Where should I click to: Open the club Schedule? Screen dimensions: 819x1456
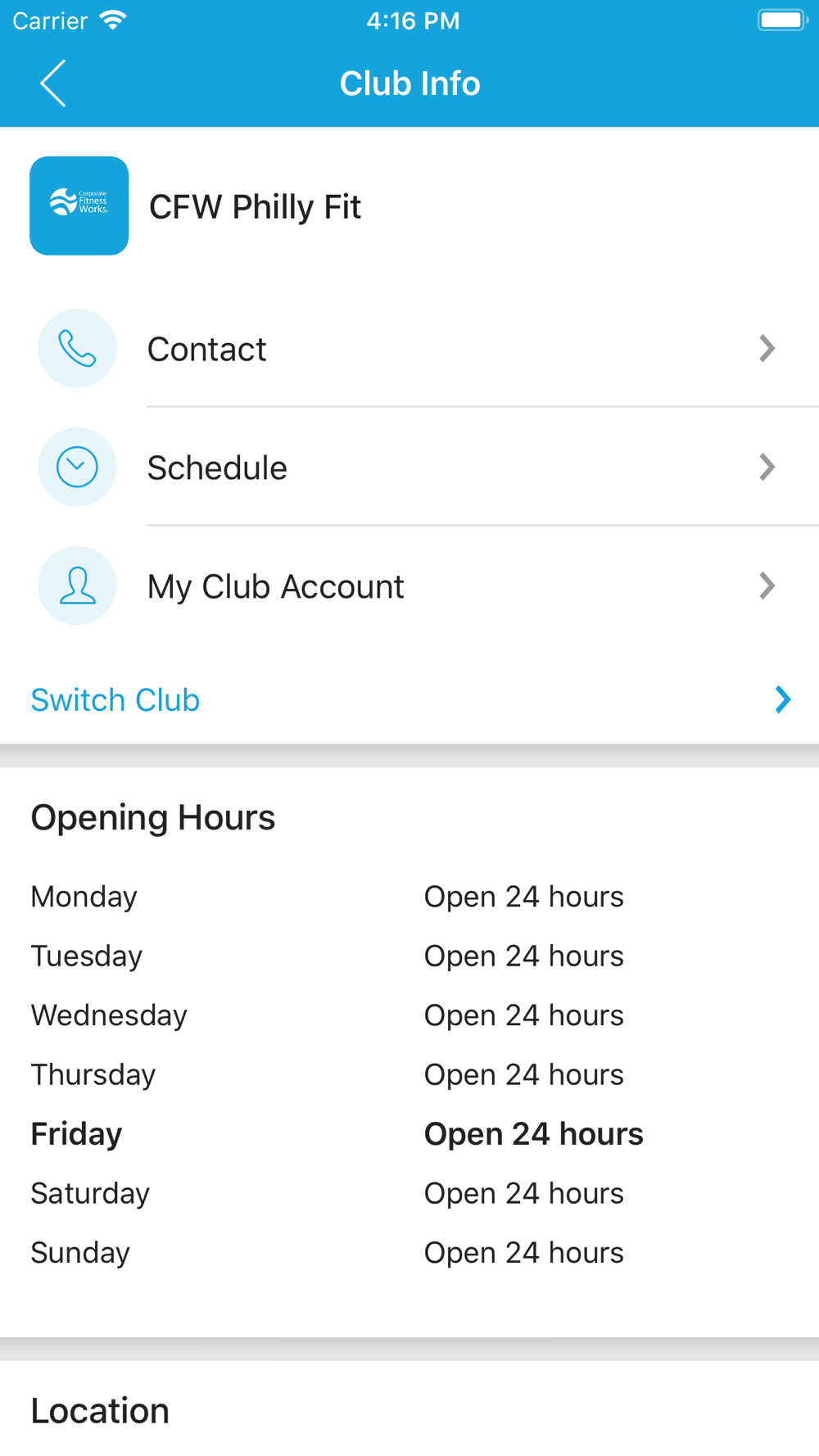tap(409, 468)
